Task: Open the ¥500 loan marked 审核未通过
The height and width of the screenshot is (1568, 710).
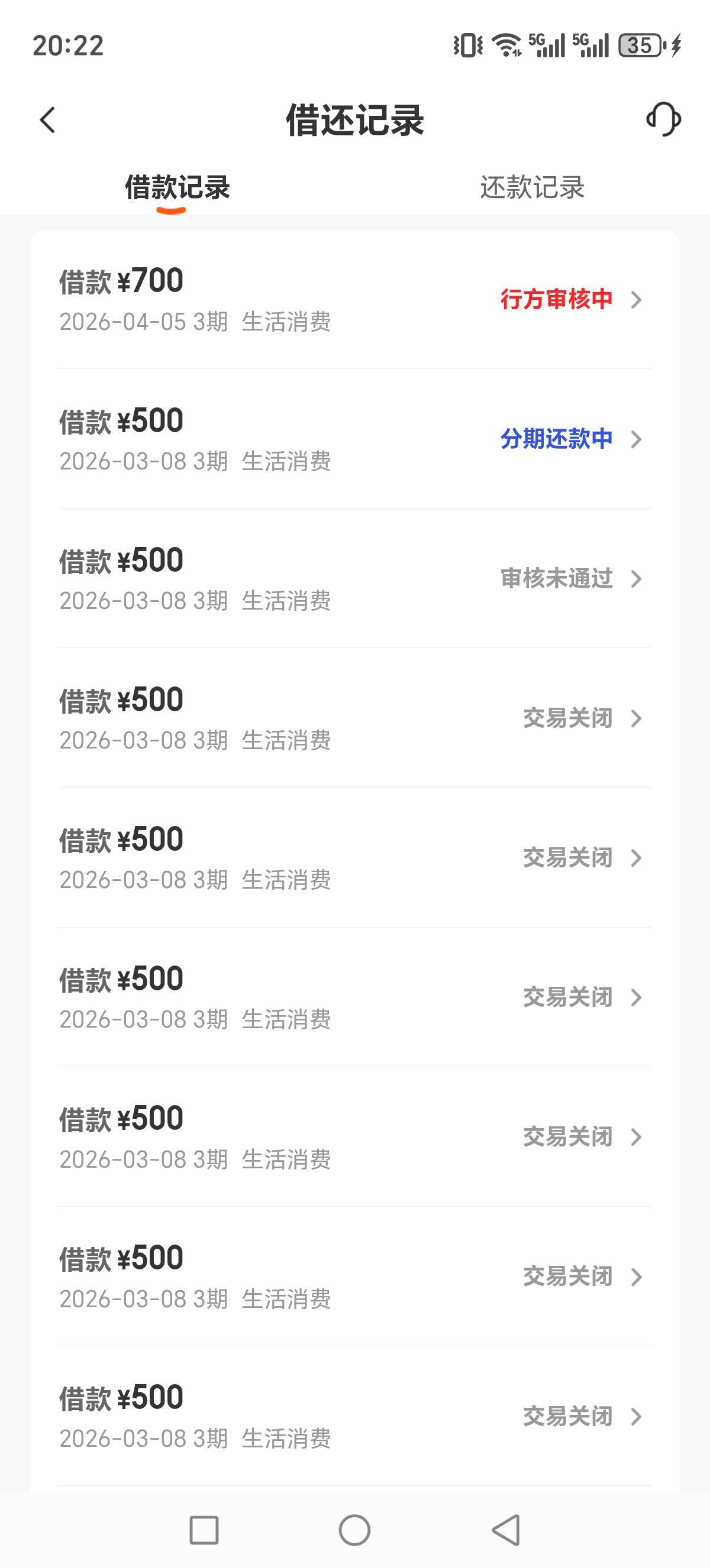Action: pos(354,578)
